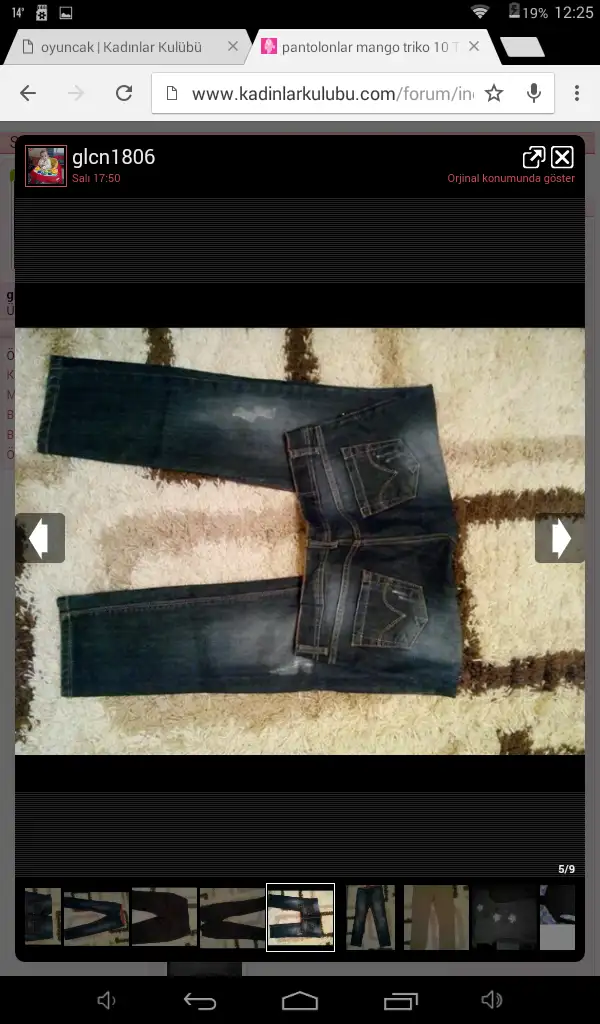
Task: Select the dark grey sweater thumbnail
Action: 504,917
